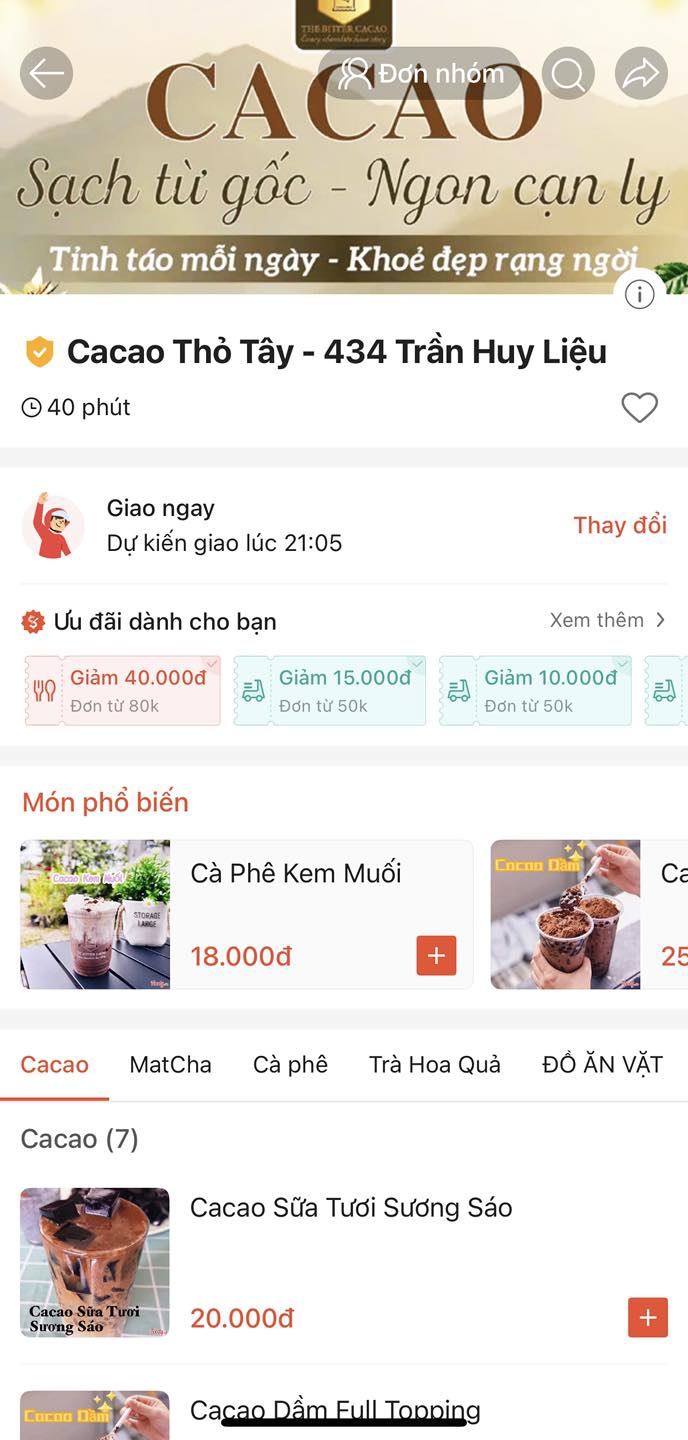Select the Giảm 15.000đ shipping voucher
This screenshot has width=688, height=1440.
[330, 690]
